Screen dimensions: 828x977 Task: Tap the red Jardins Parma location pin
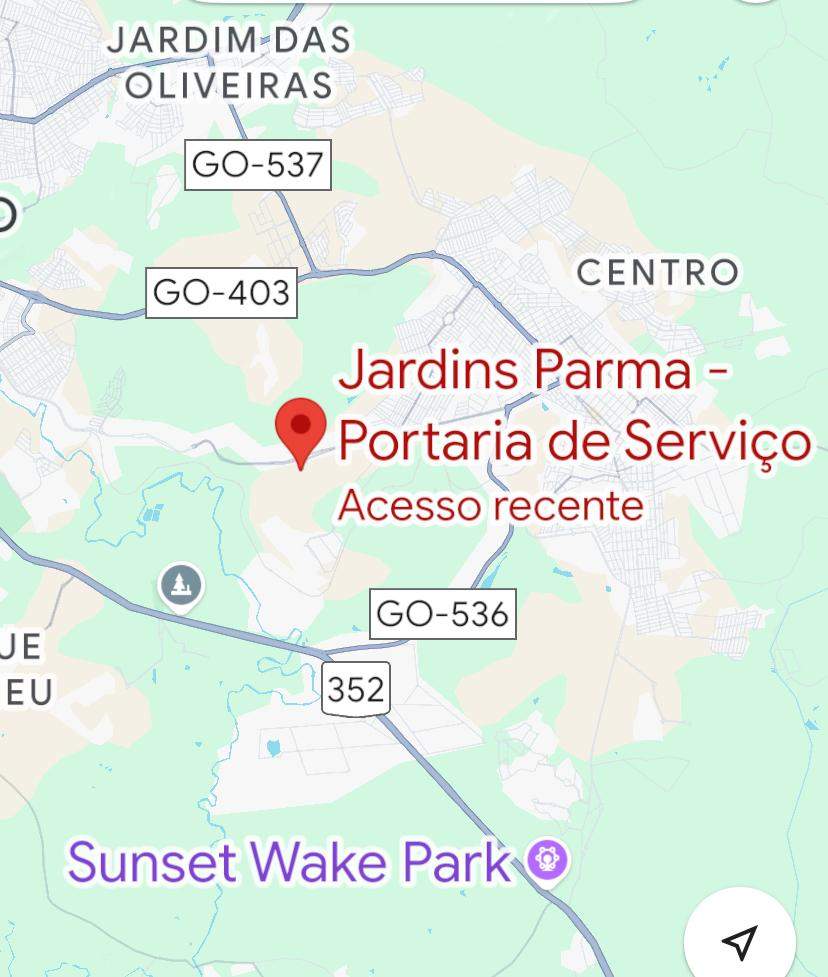(300, 429)
